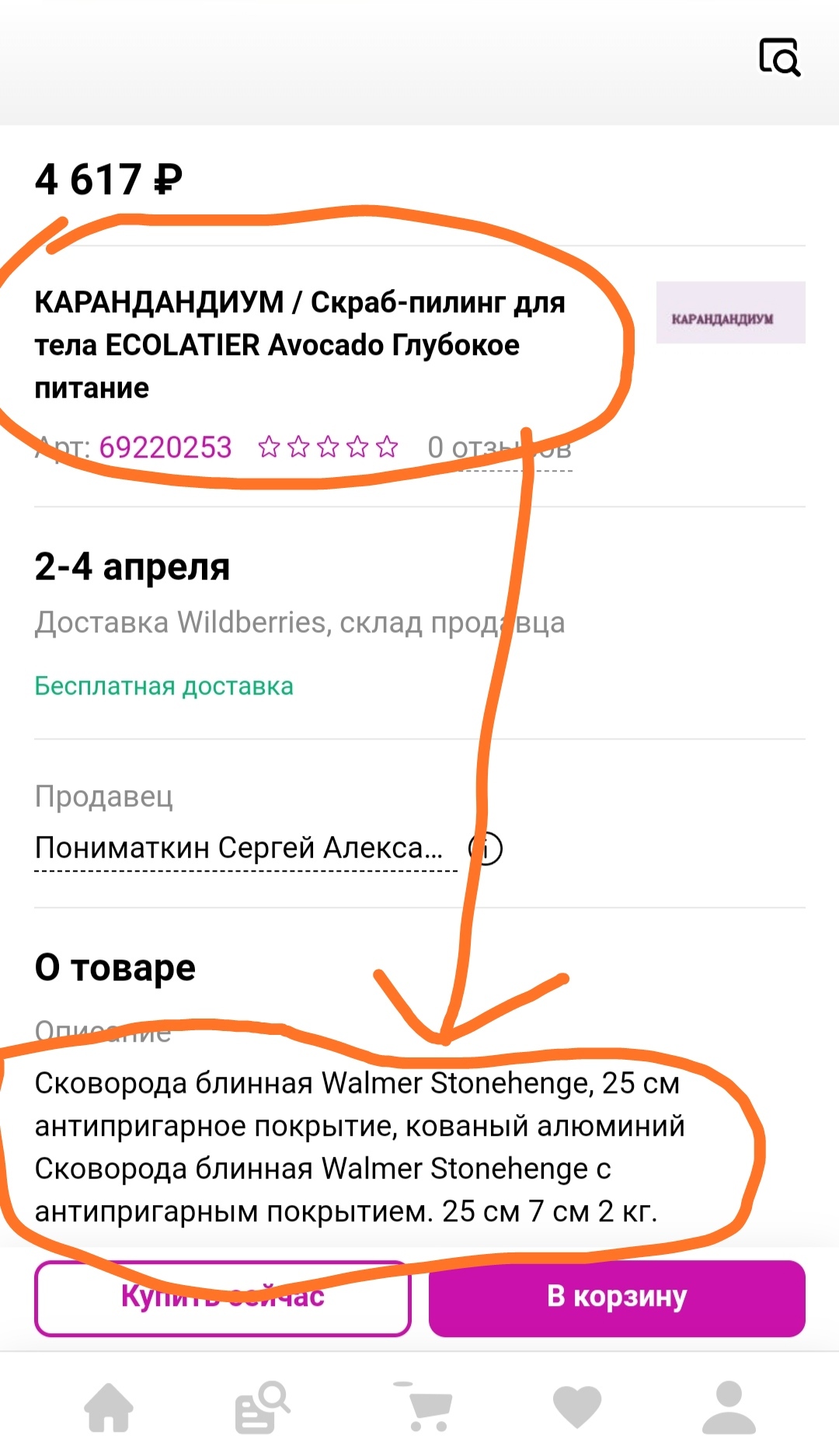Open the 0 отзывов reviews link

[500, 448]
